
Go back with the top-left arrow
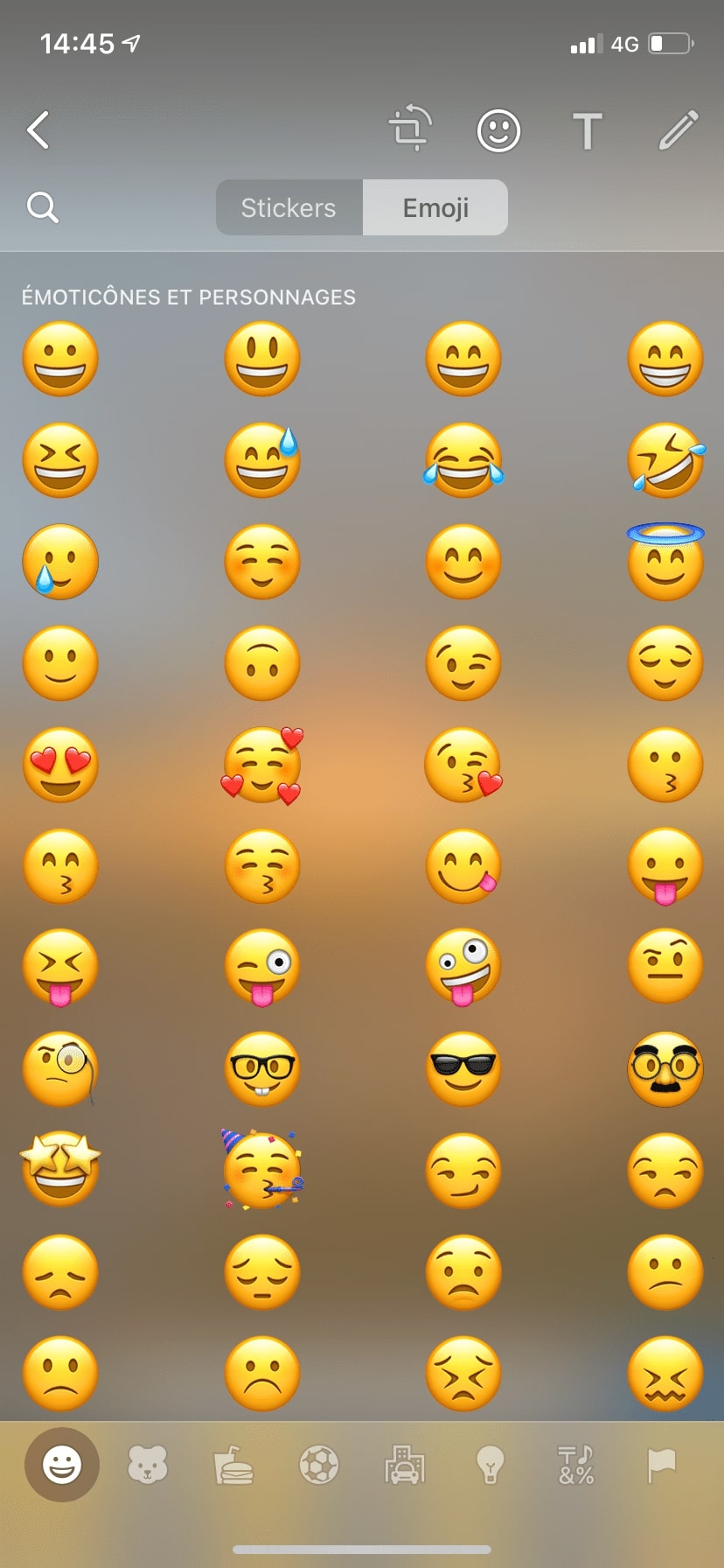tap(38, 130)
